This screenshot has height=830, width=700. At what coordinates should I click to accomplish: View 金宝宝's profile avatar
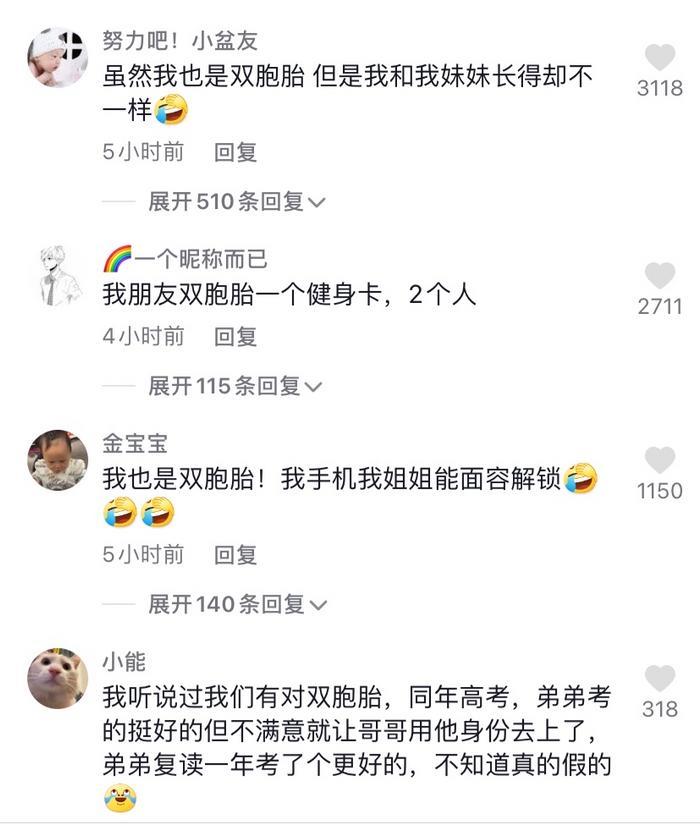coord(57,461)
